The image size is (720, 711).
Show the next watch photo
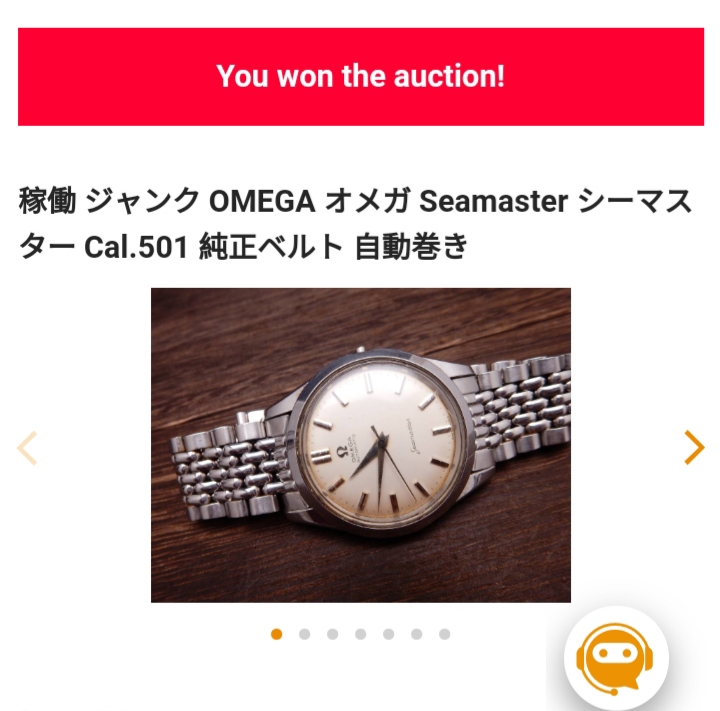coord(693,447)
